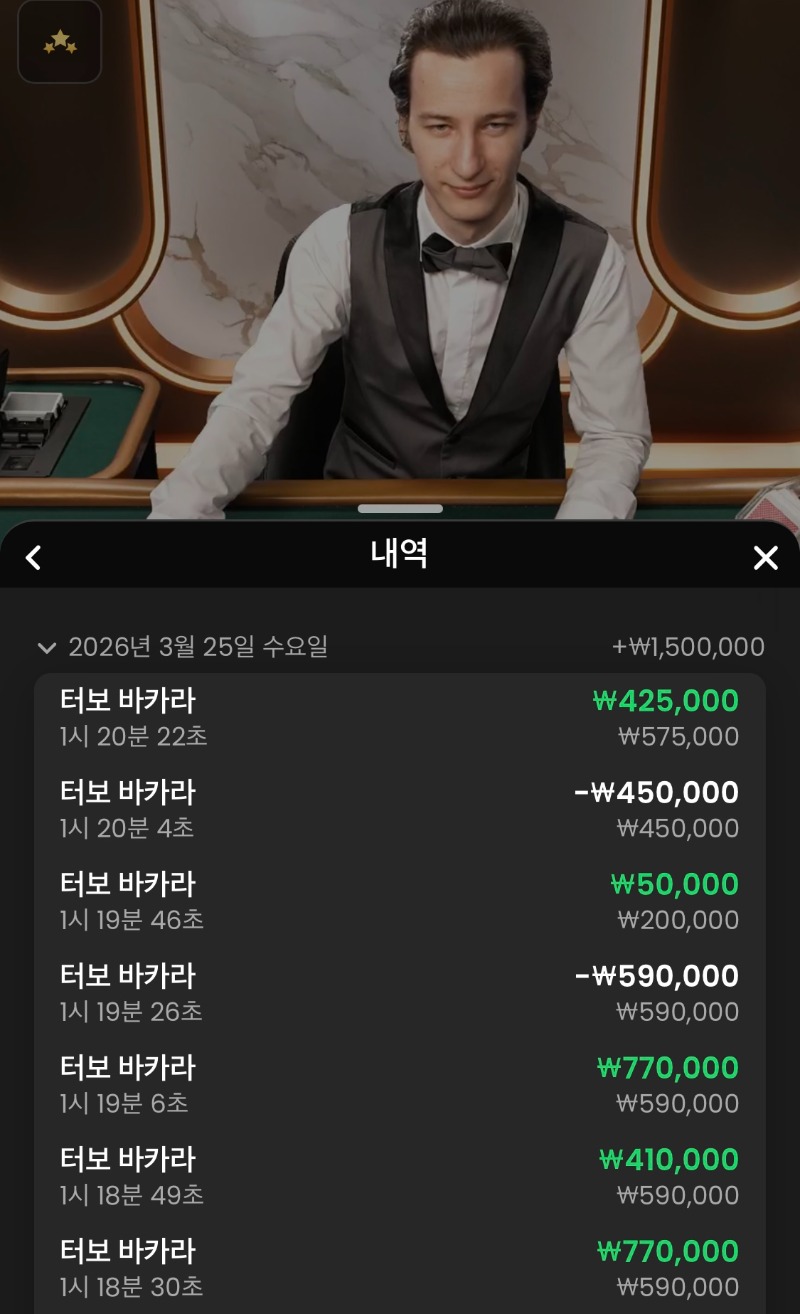Collapse the 2026년 3월 25일 수요일 section

coord(46,648)
